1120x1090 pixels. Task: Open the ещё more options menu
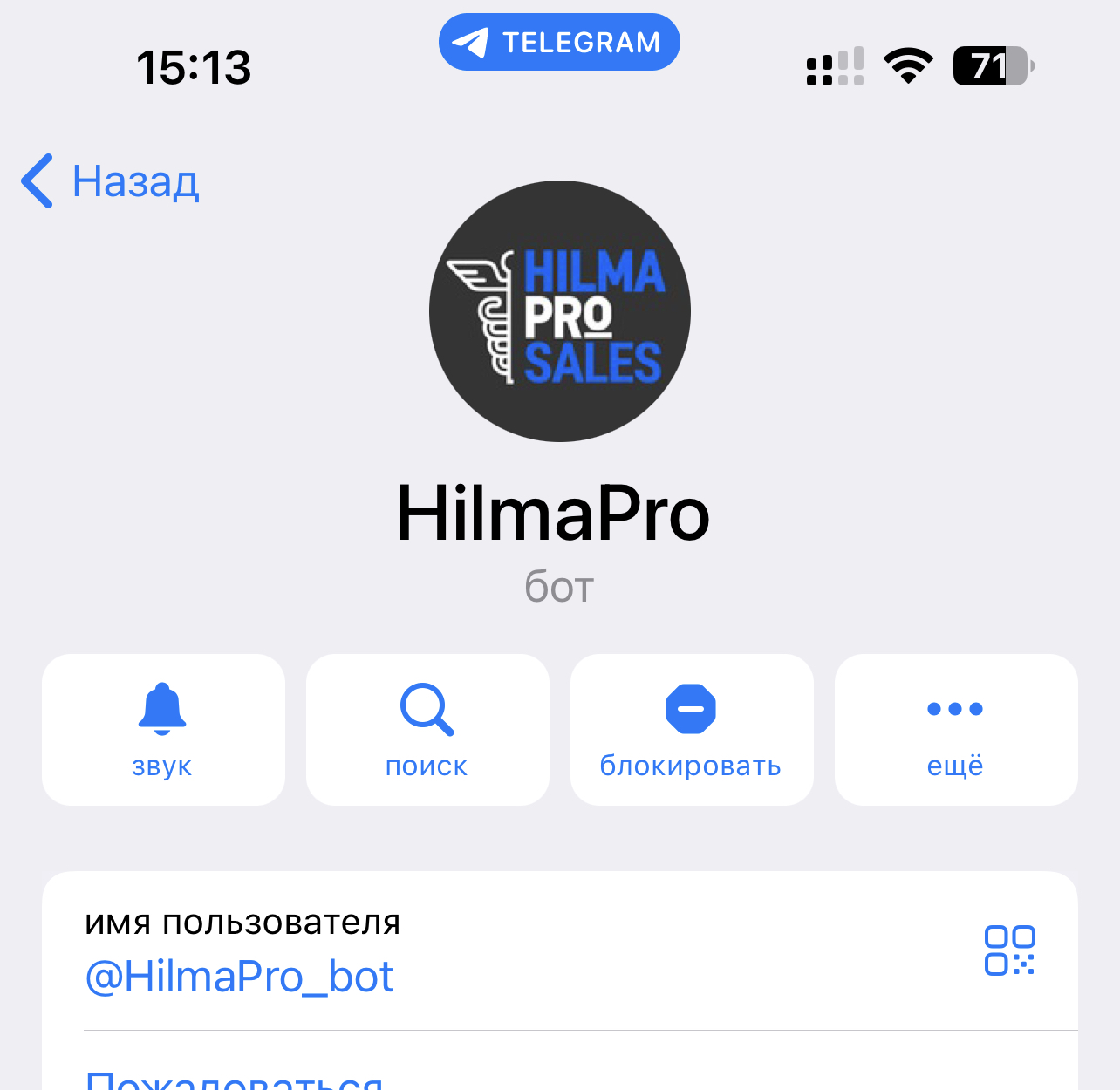[956, 730]
